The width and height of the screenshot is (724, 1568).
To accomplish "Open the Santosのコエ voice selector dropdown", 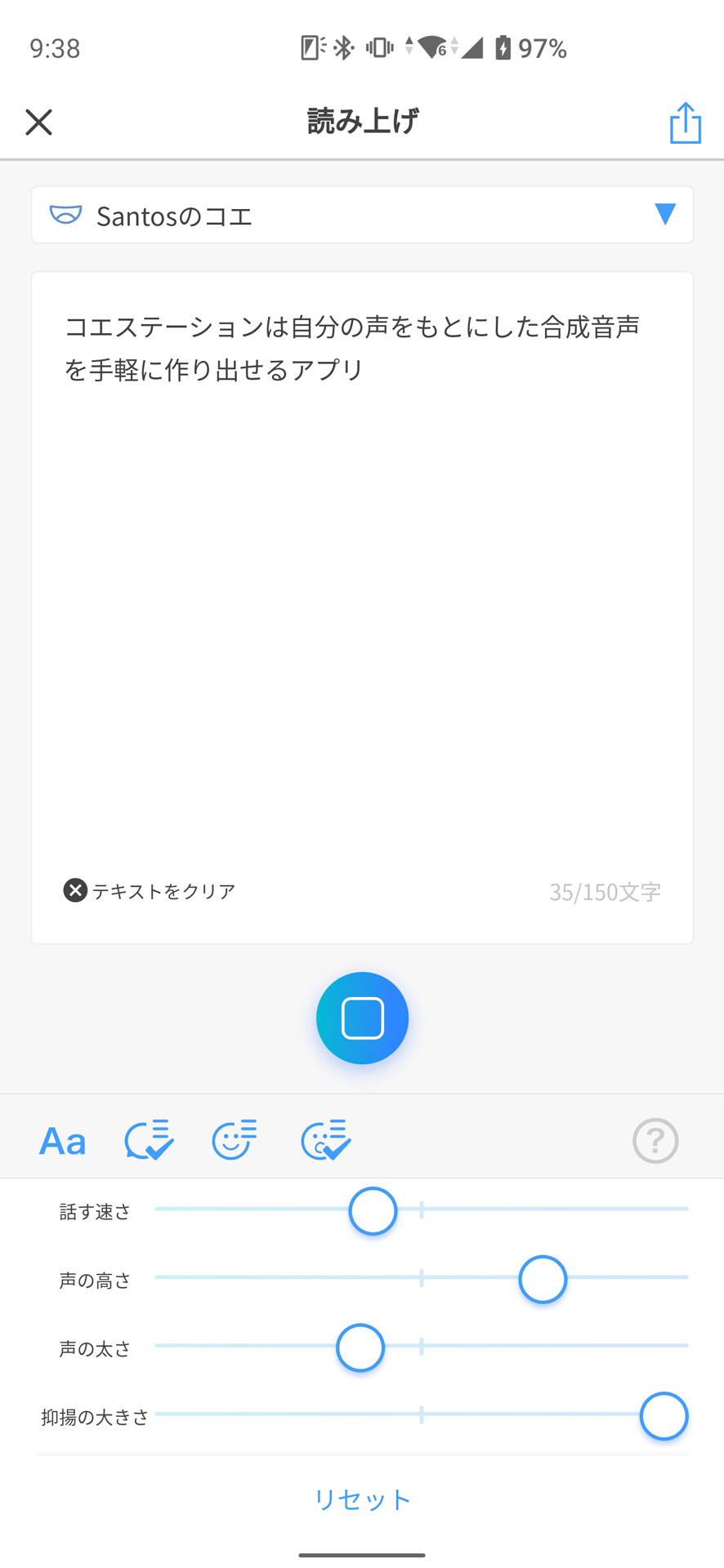I will 362,215.
